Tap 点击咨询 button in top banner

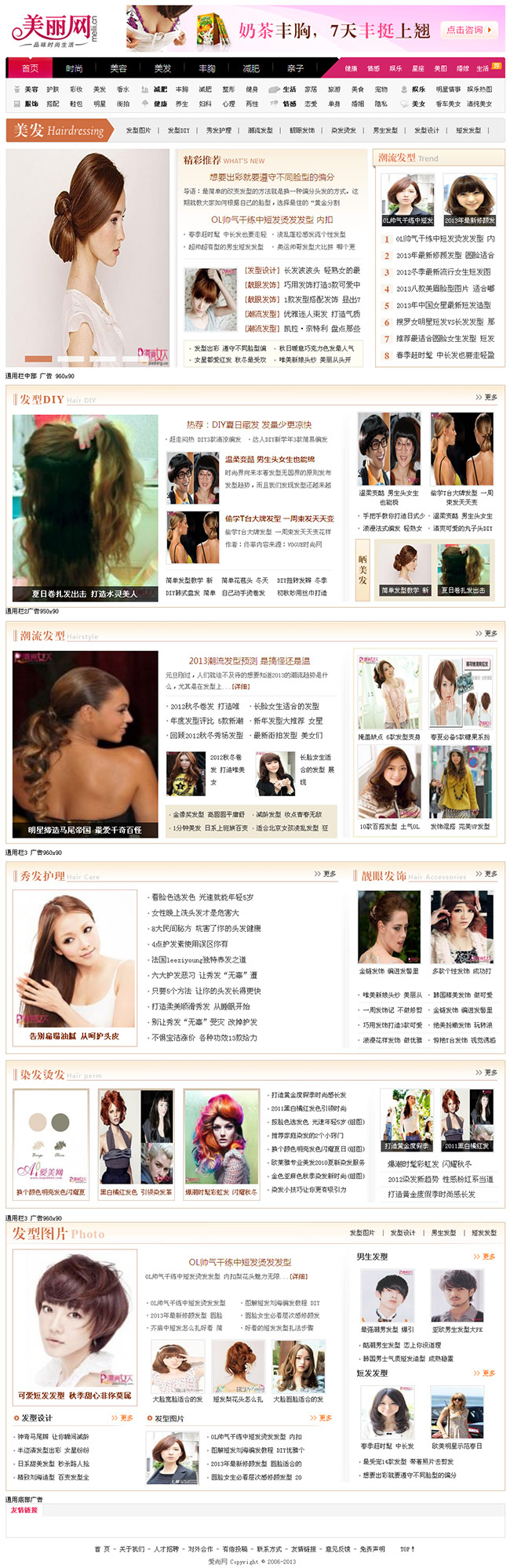469,30
